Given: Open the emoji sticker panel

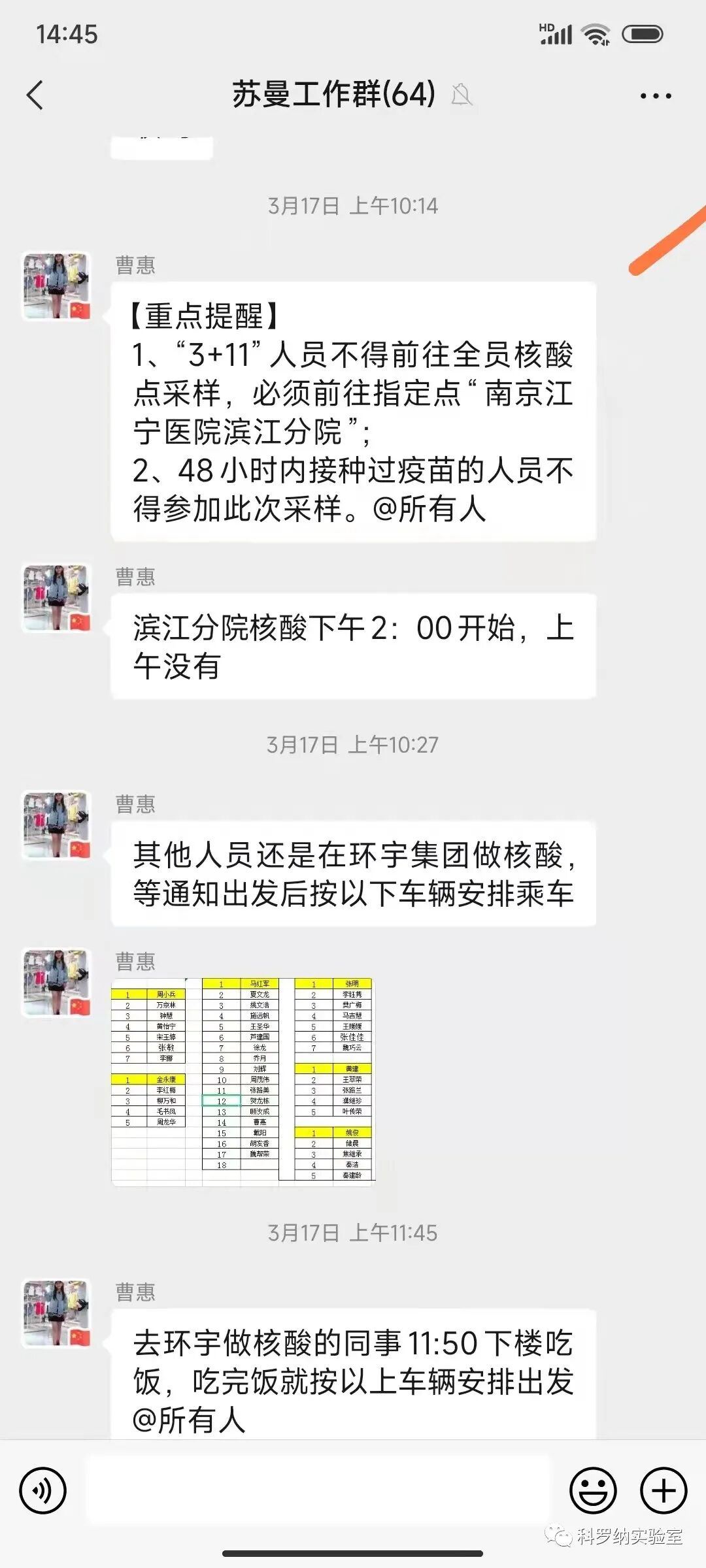Looking at the screenshot, I should (x=593, y=1491).
